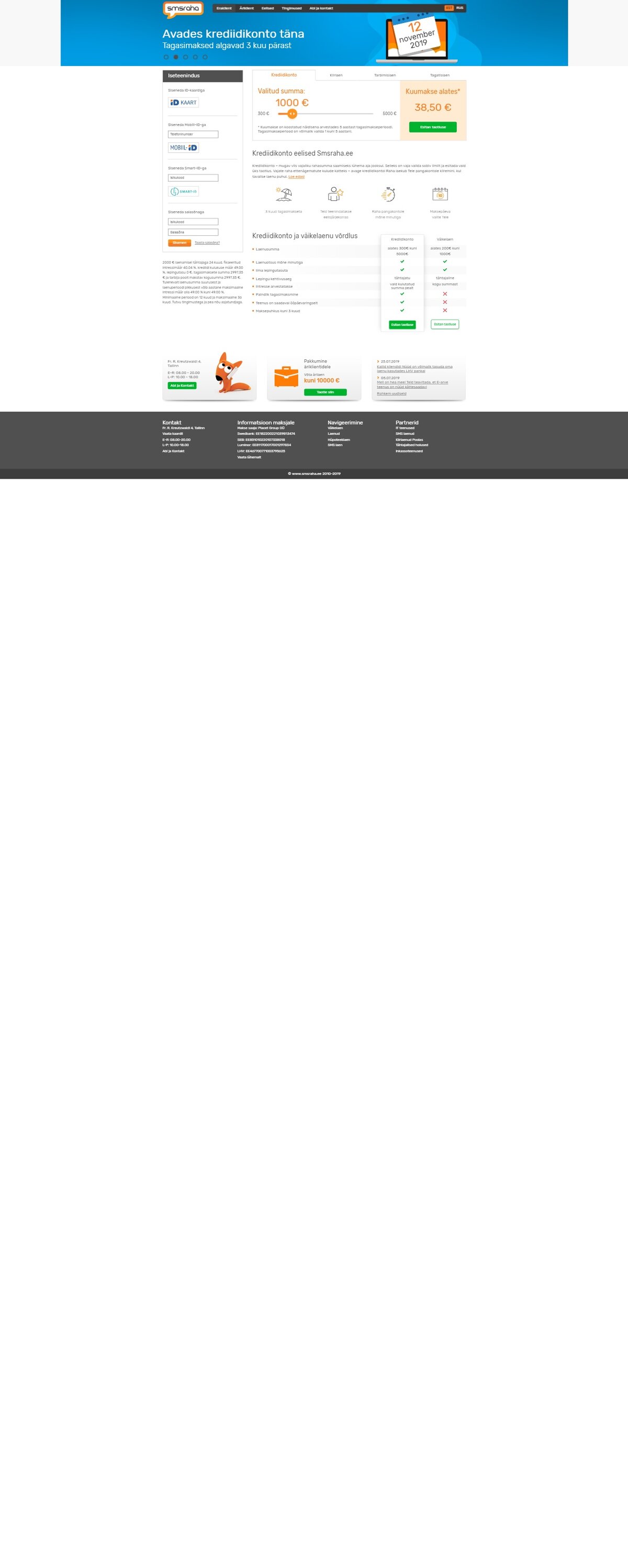Focus the Salasõna password field
628x1568 pixels.
tap(193, 232)
